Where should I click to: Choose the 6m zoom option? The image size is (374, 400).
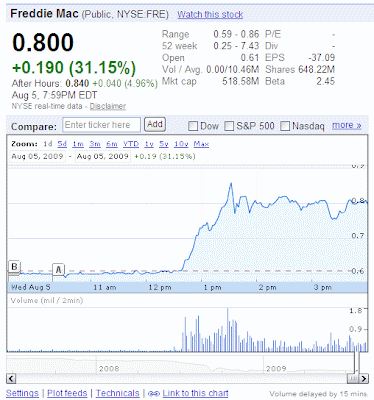[x=112, y=144]
